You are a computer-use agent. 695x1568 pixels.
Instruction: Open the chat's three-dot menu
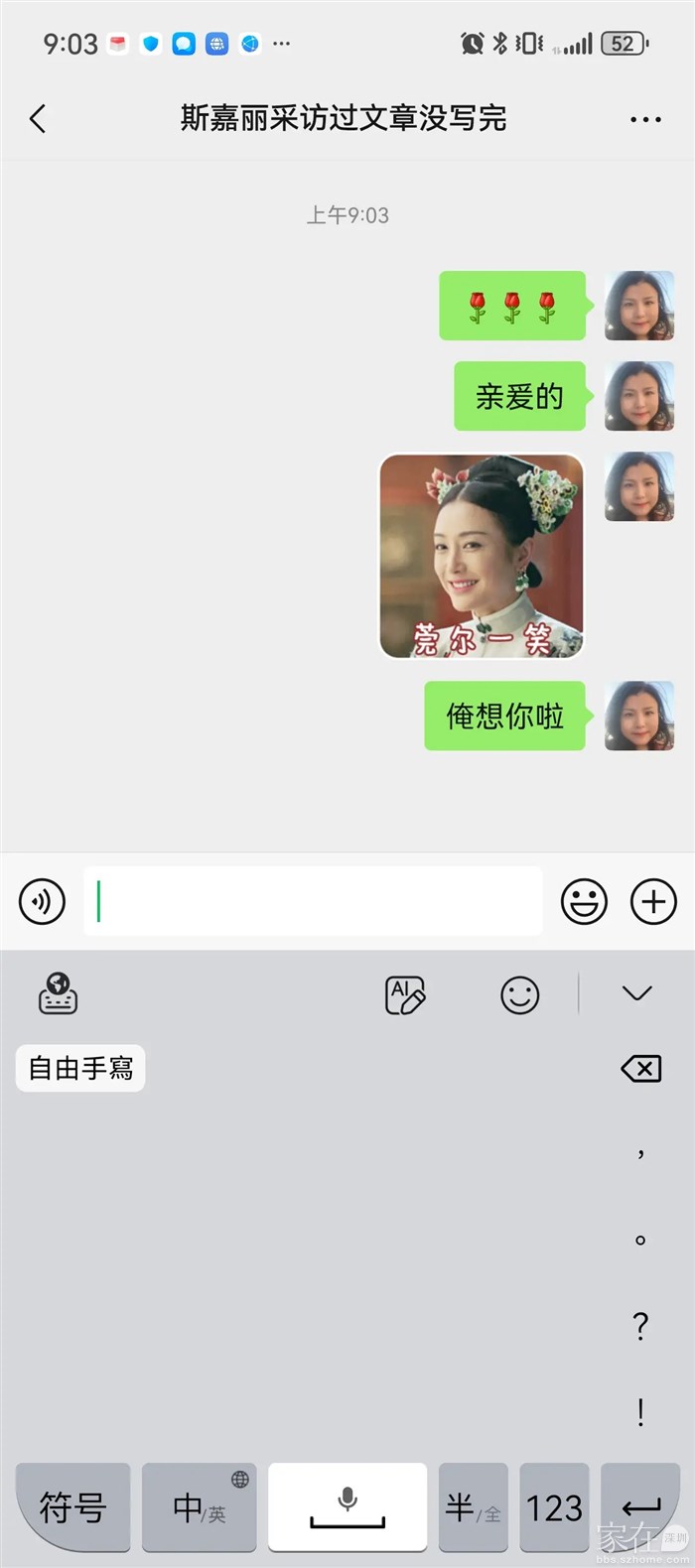[645, 119]
